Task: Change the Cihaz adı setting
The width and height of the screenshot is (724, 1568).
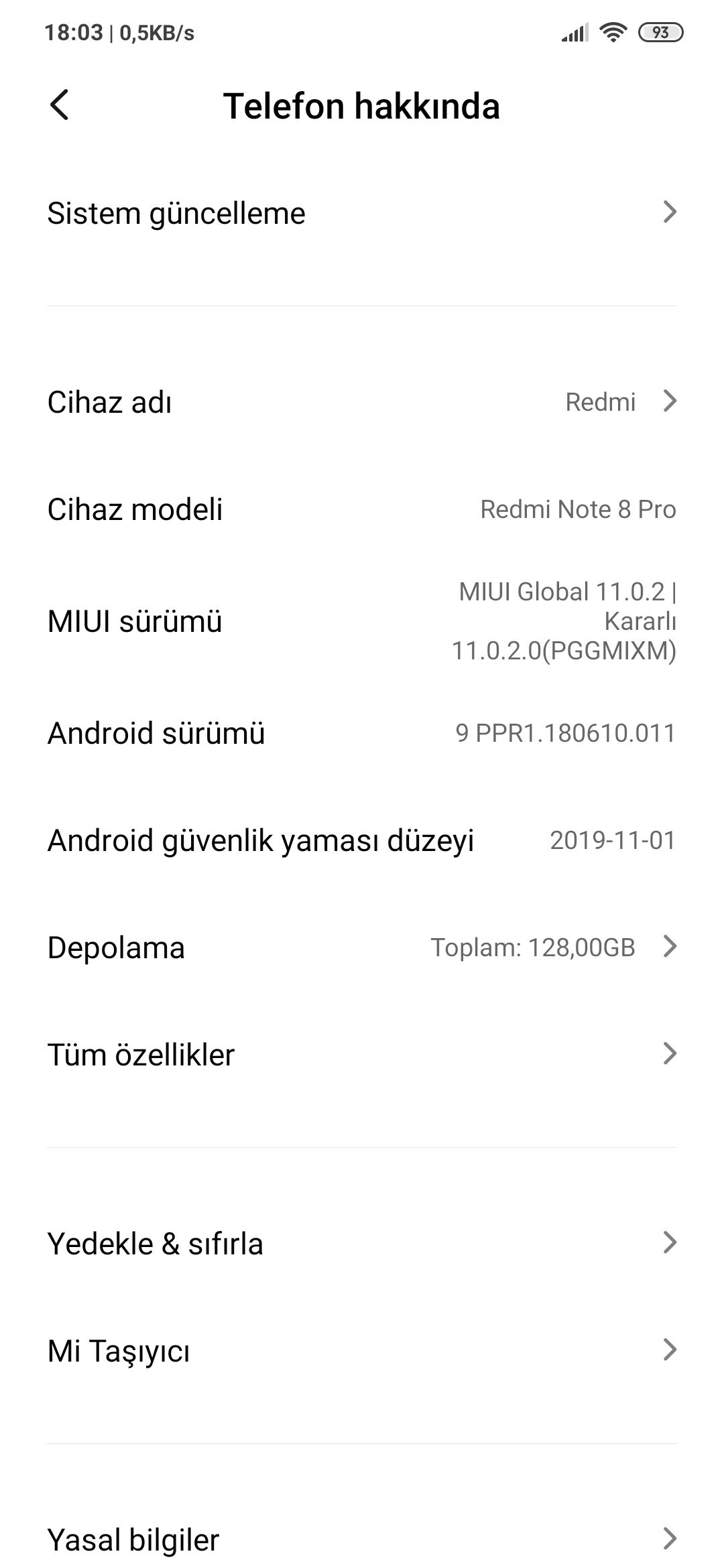Action: (362, 402)
